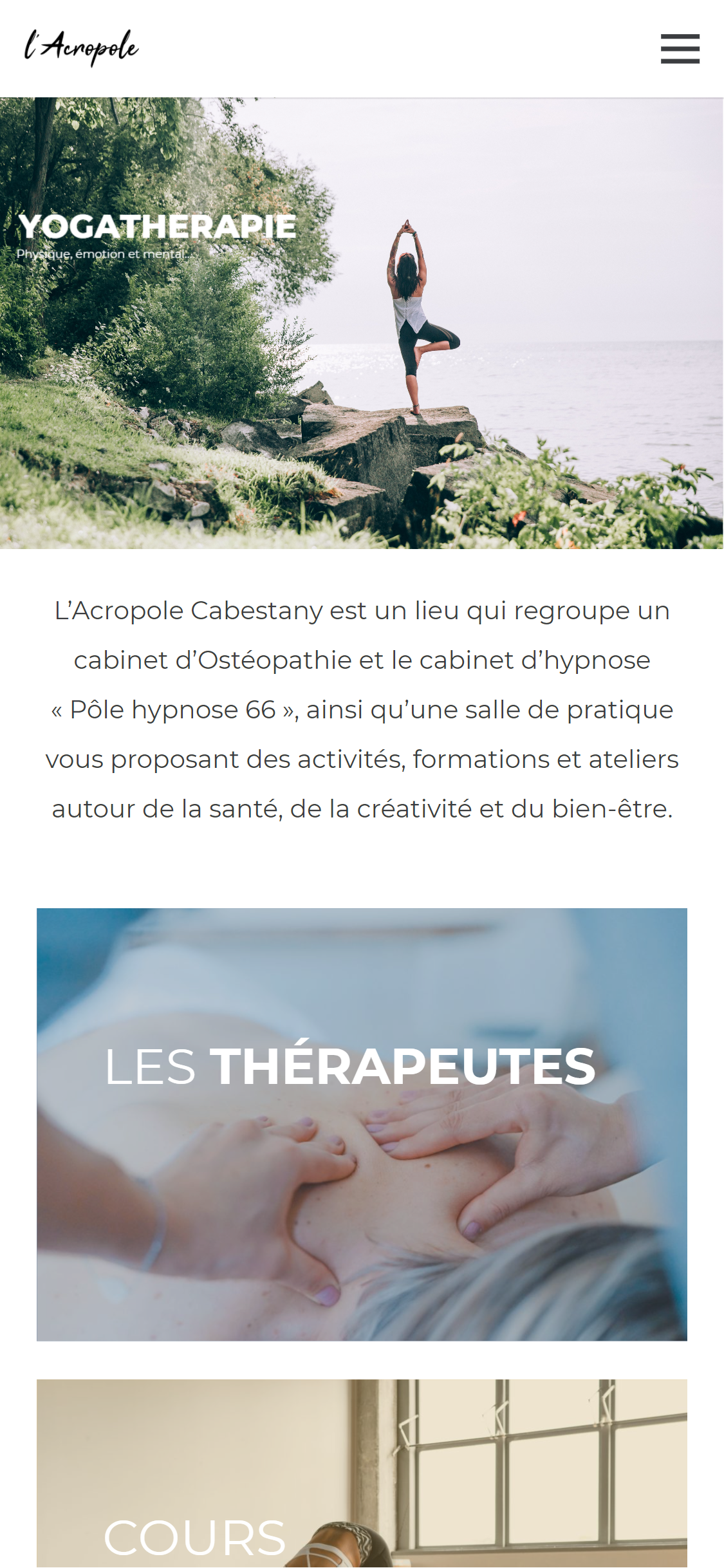Tap the l'Acropole logo to go home
The height and width of the screenshot is (1568, 724).
tap(82, 48)
